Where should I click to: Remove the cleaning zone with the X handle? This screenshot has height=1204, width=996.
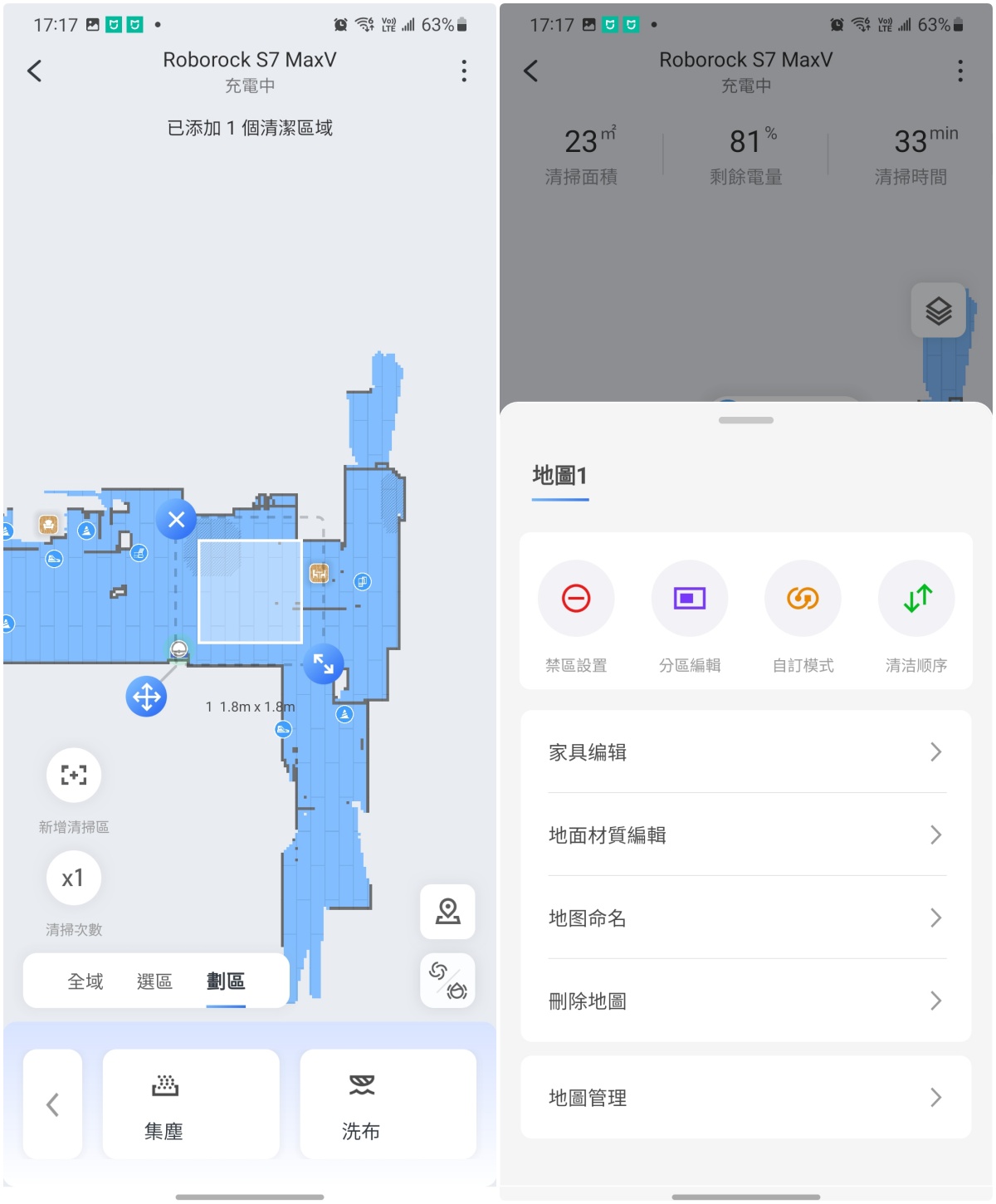176,520
